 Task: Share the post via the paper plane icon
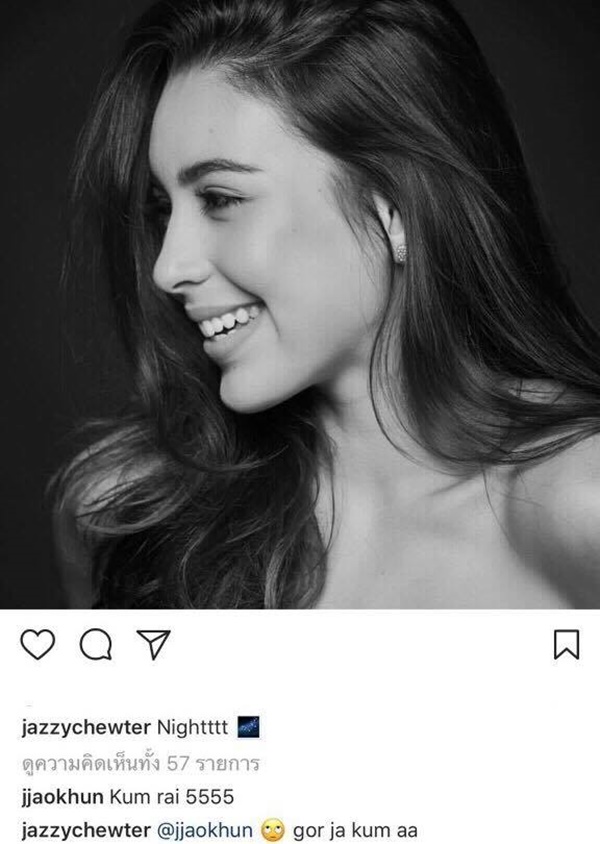pos(151,646)
